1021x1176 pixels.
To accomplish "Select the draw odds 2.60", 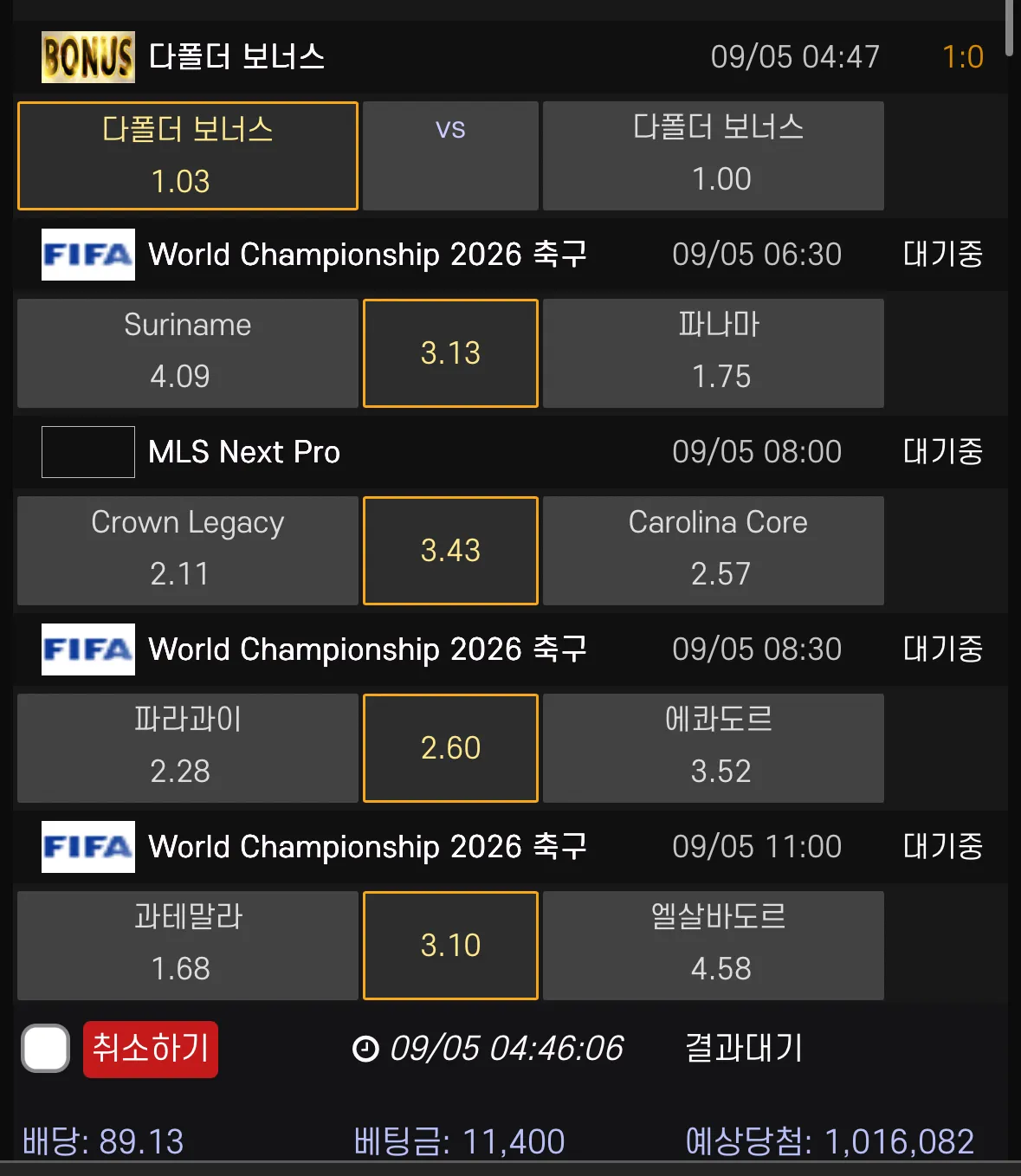I will tap(450, 747).
